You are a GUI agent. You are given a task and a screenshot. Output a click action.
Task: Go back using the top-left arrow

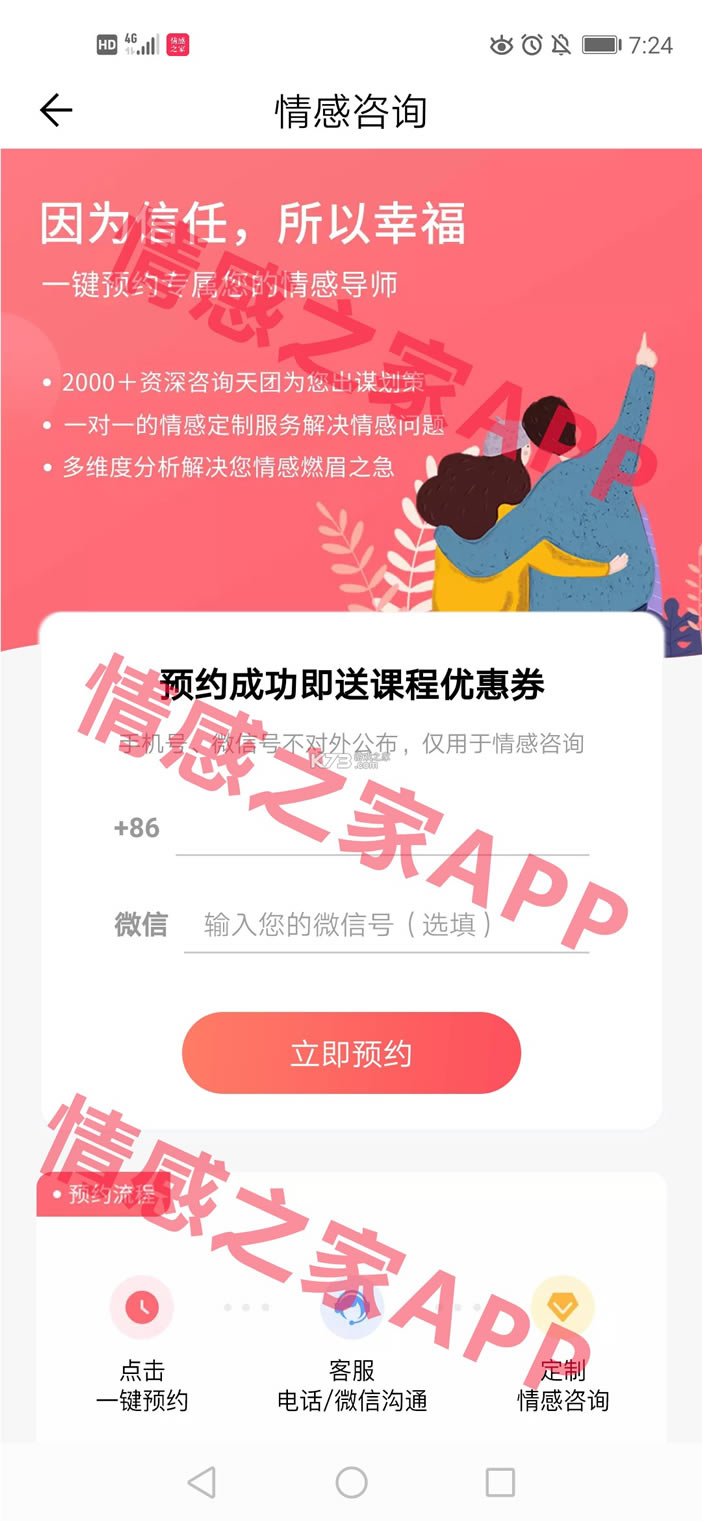pos(56,110)
